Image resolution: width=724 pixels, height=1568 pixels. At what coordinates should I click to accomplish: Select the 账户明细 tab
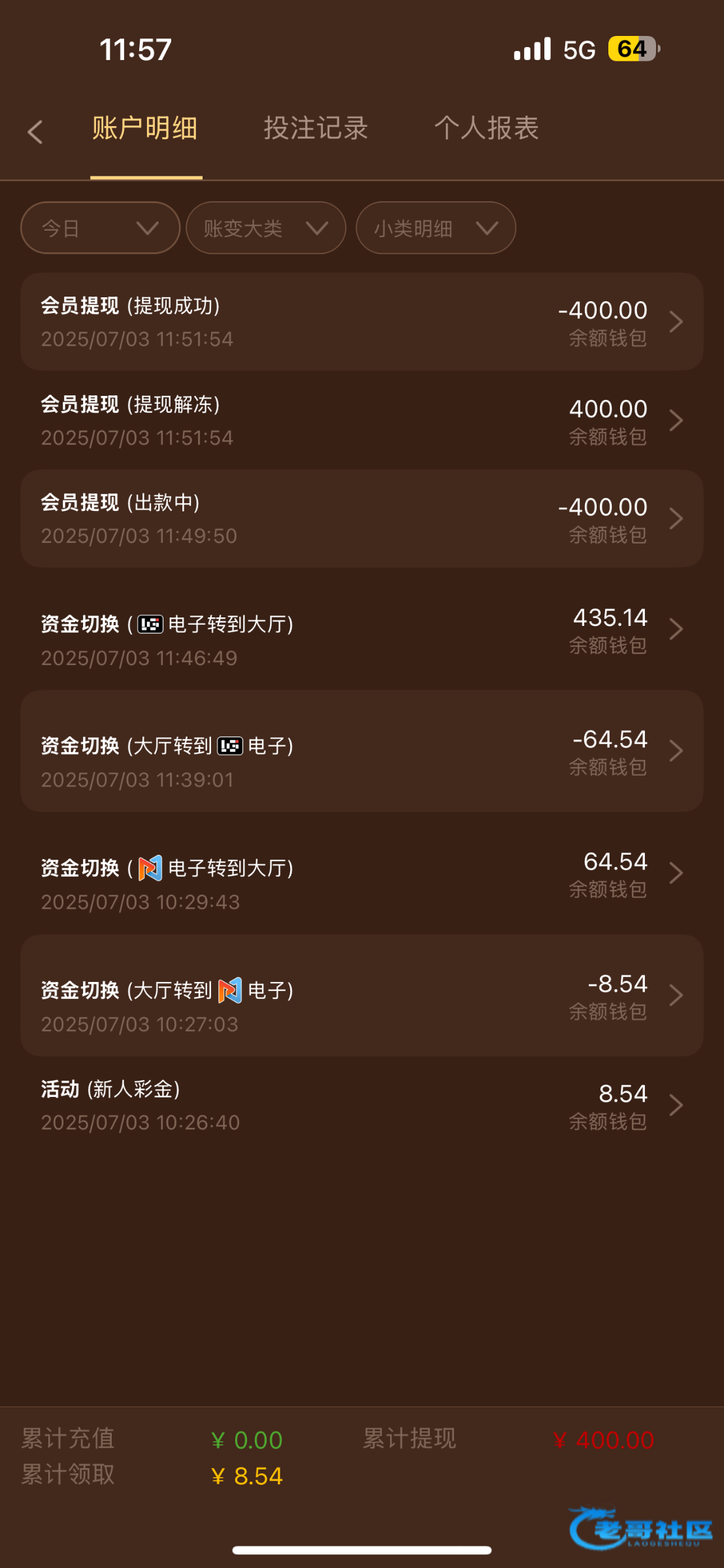(x=145, y=128)
